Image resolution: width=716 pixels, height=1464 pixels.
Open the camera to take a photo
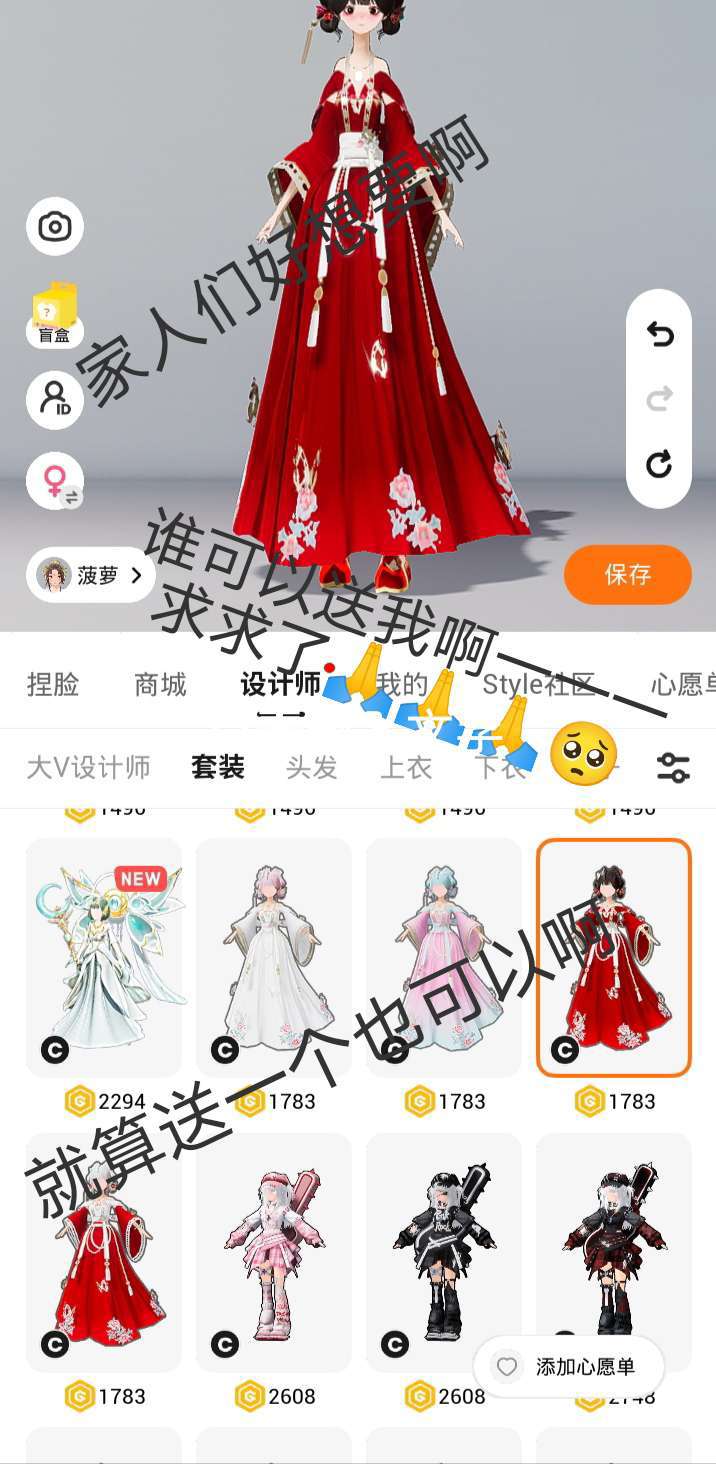tap(55, 228)
